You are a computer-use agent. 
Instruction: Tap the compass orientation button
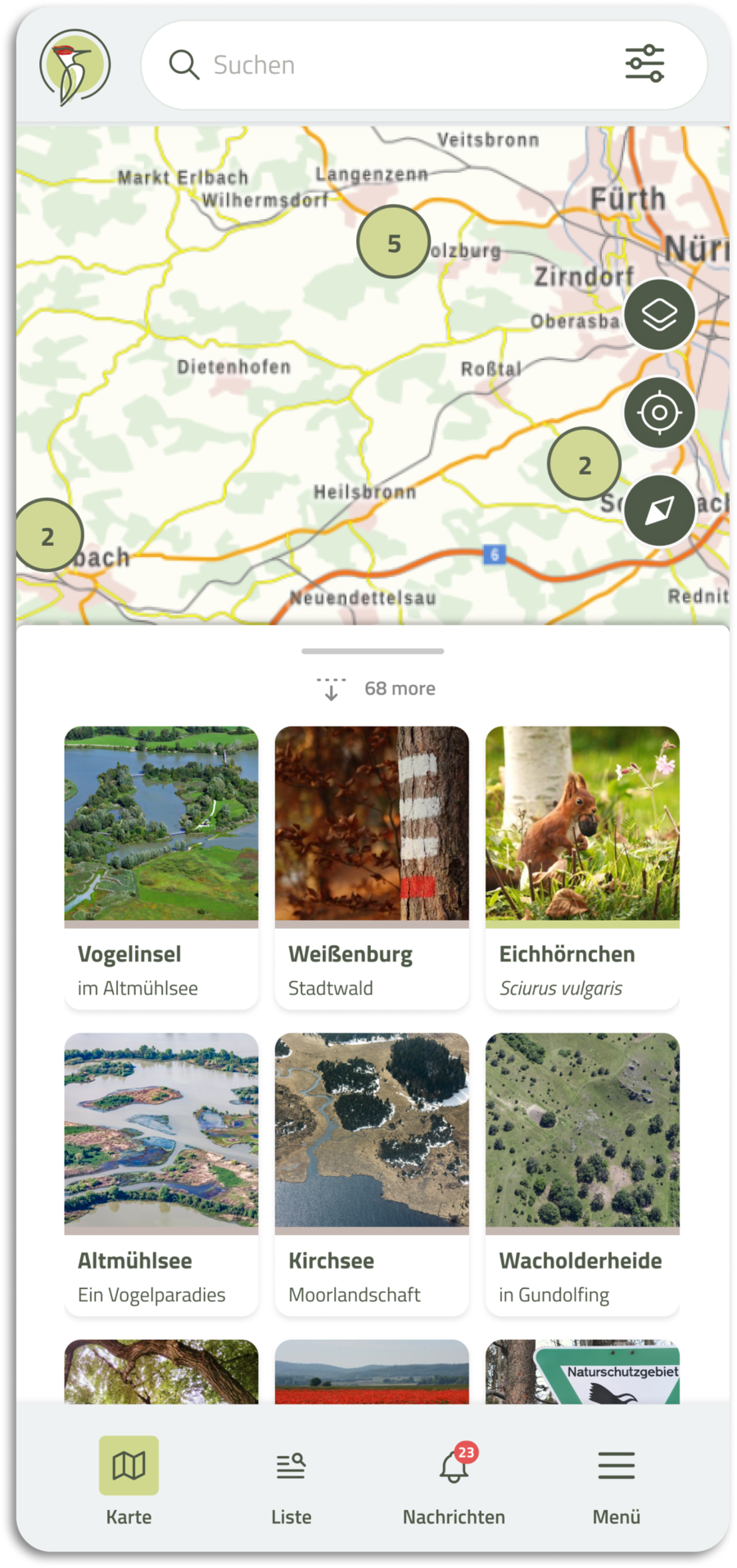(x=659, y=510)
